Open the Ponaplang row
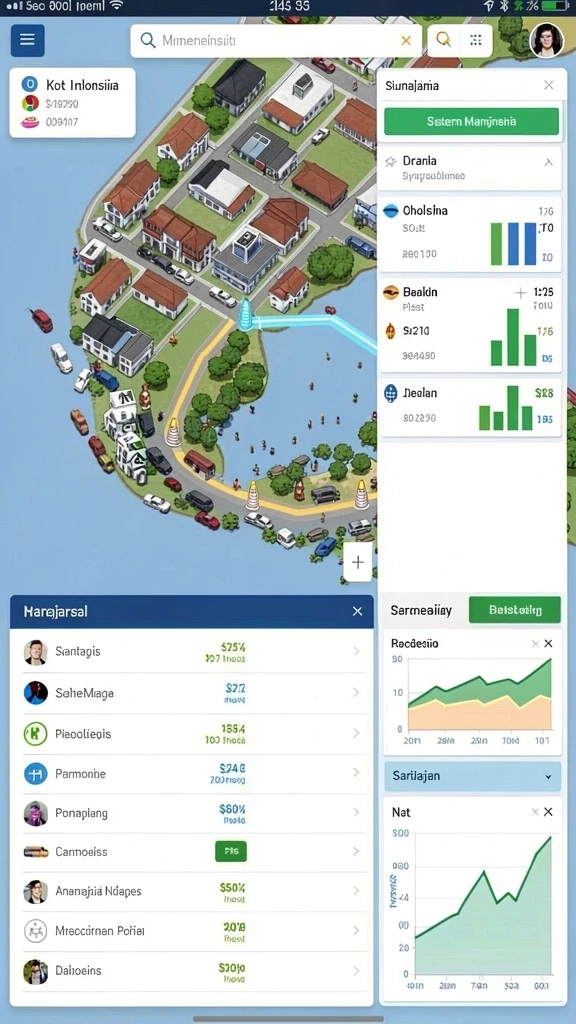 (x=191, y=813)
